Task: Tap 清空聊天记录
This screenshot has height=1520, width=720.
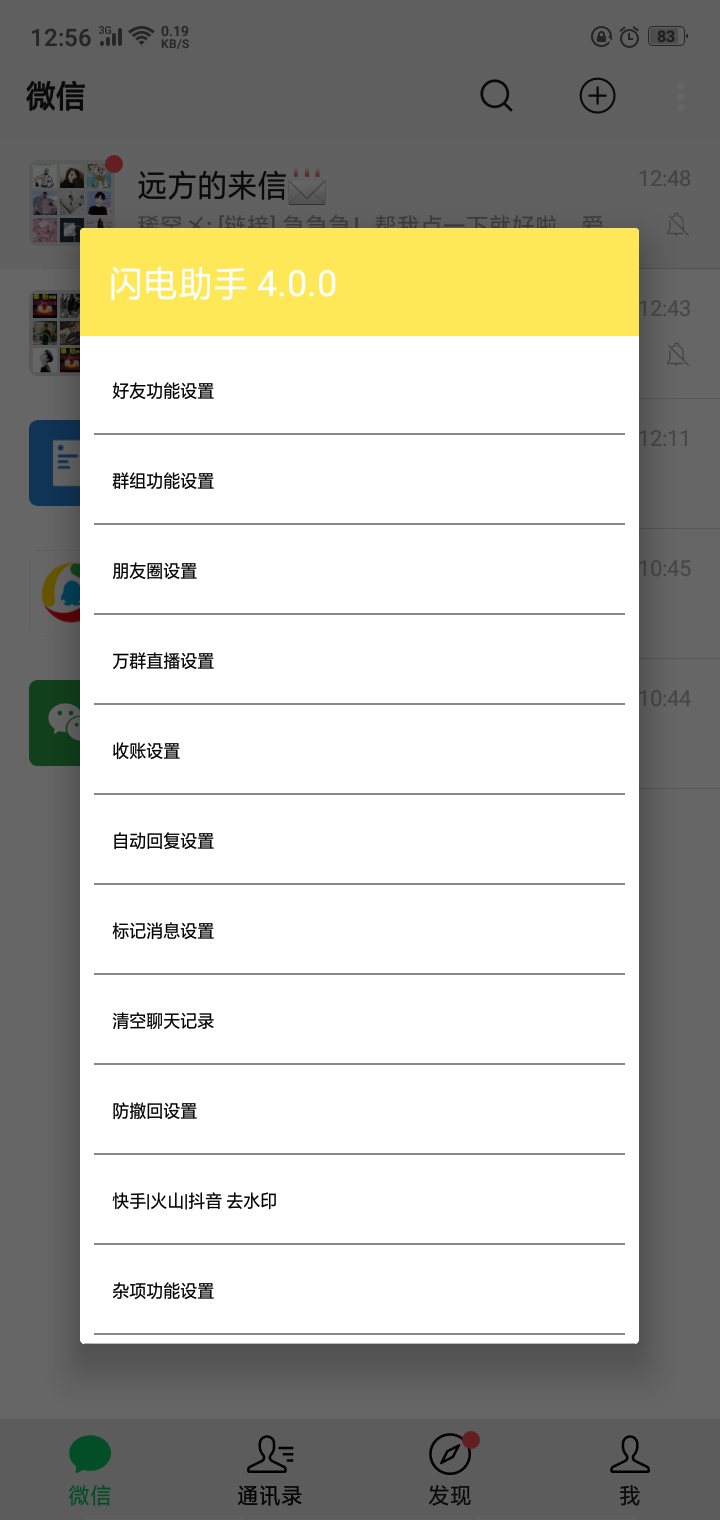Action: click(x=163, y=1021)
